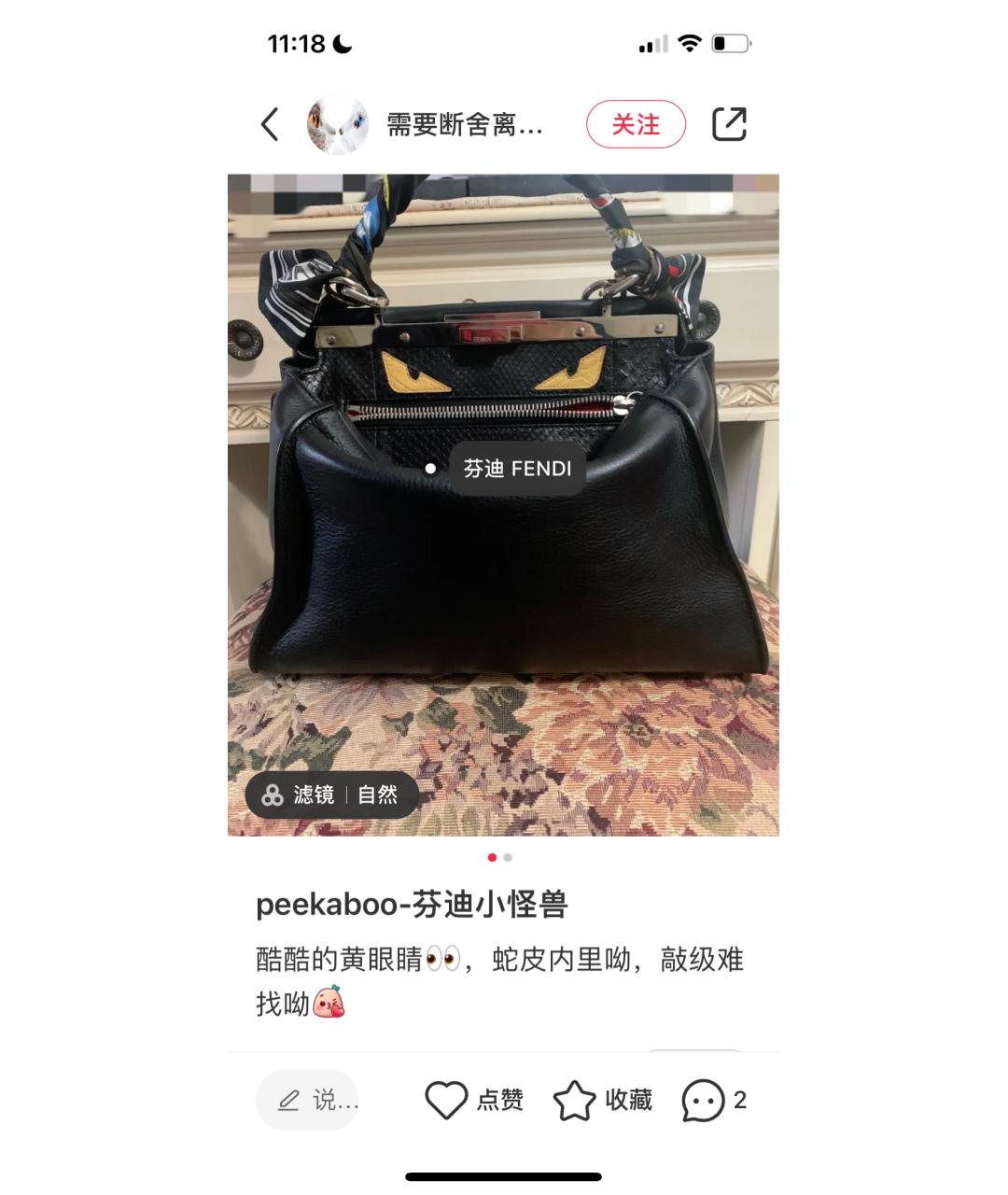Open the 芬迪 FENDI brand tag

[x=517, y=469]
